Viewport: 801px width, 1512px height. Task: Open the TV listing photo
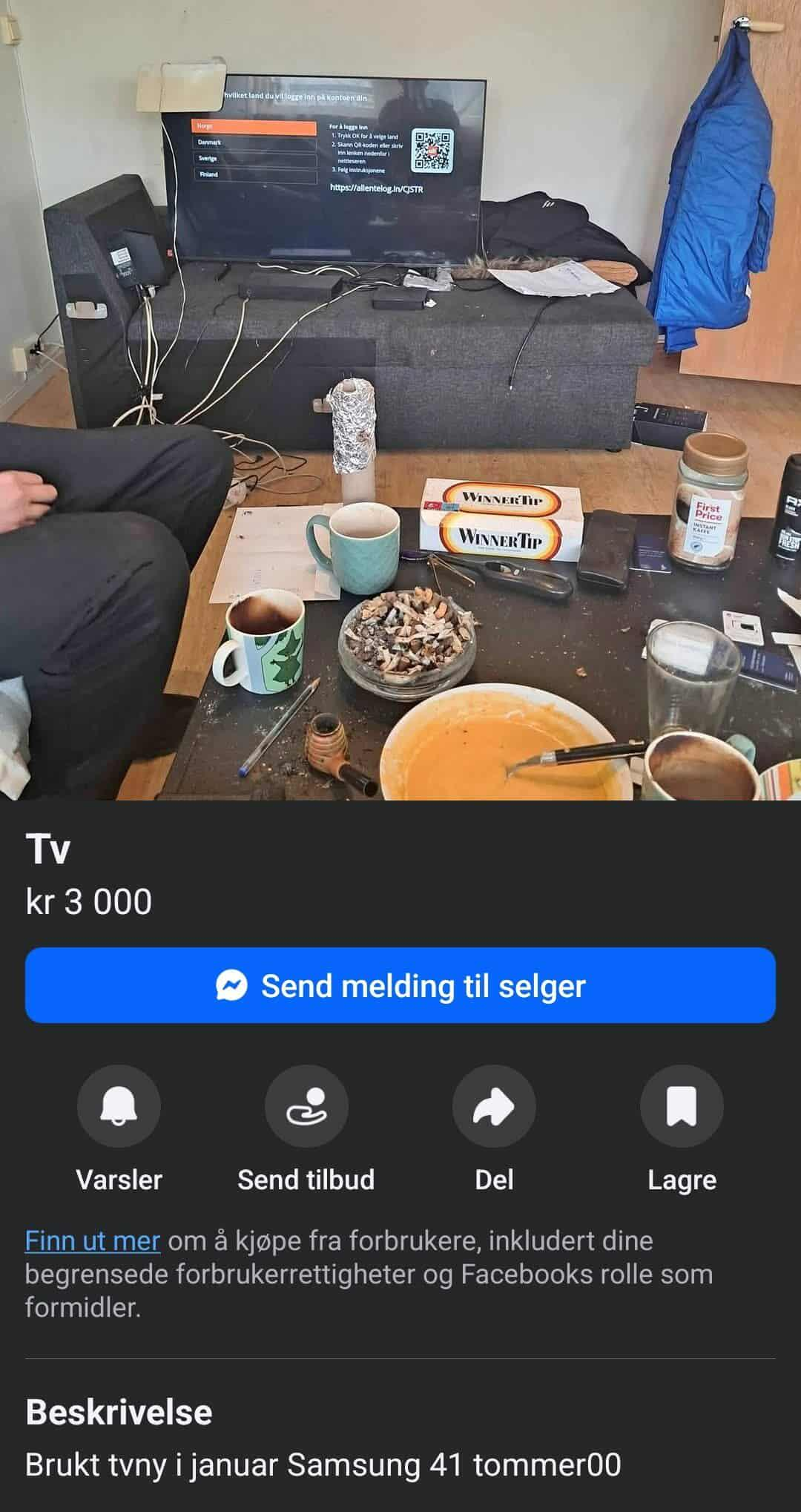[400, 401]
